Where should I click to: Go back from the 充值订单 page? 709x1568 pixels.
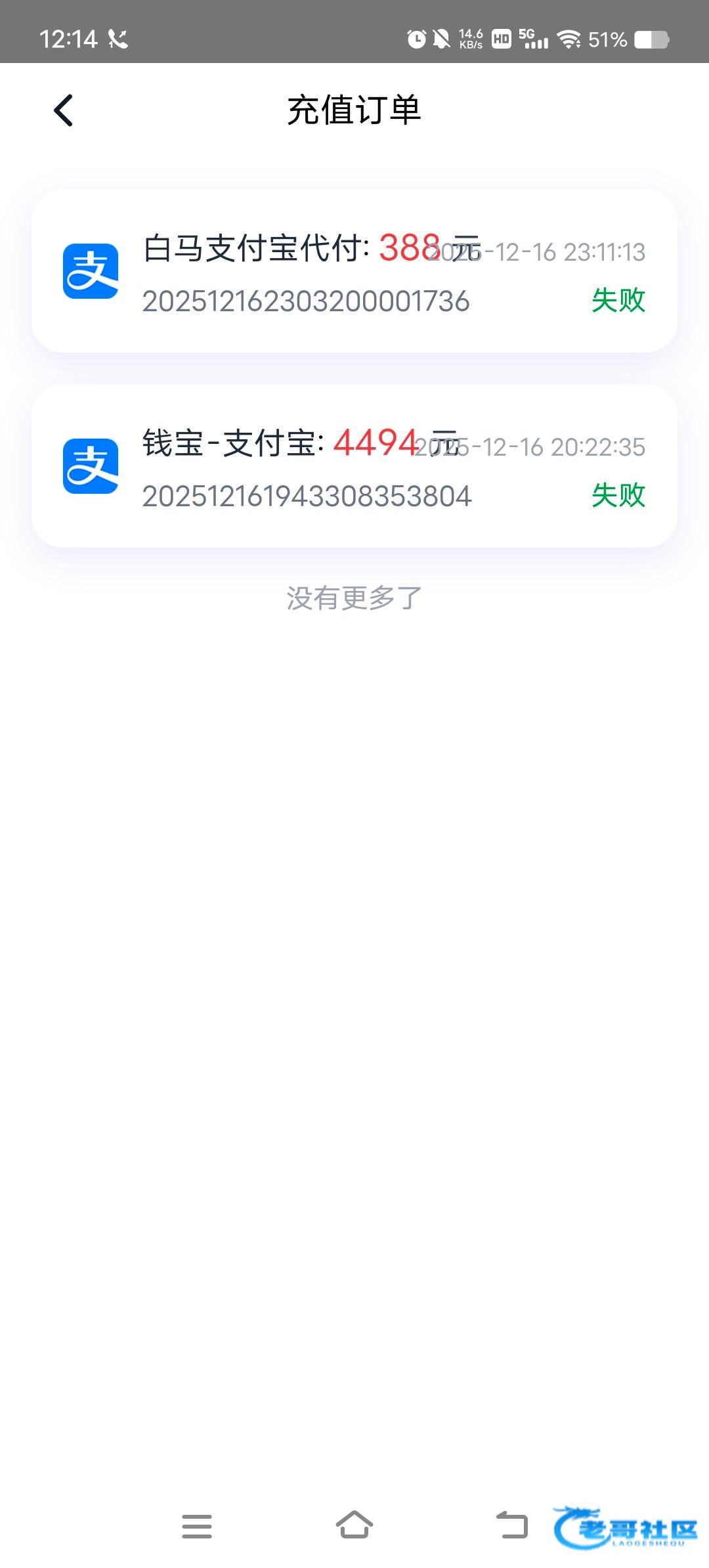pos(64,110)
